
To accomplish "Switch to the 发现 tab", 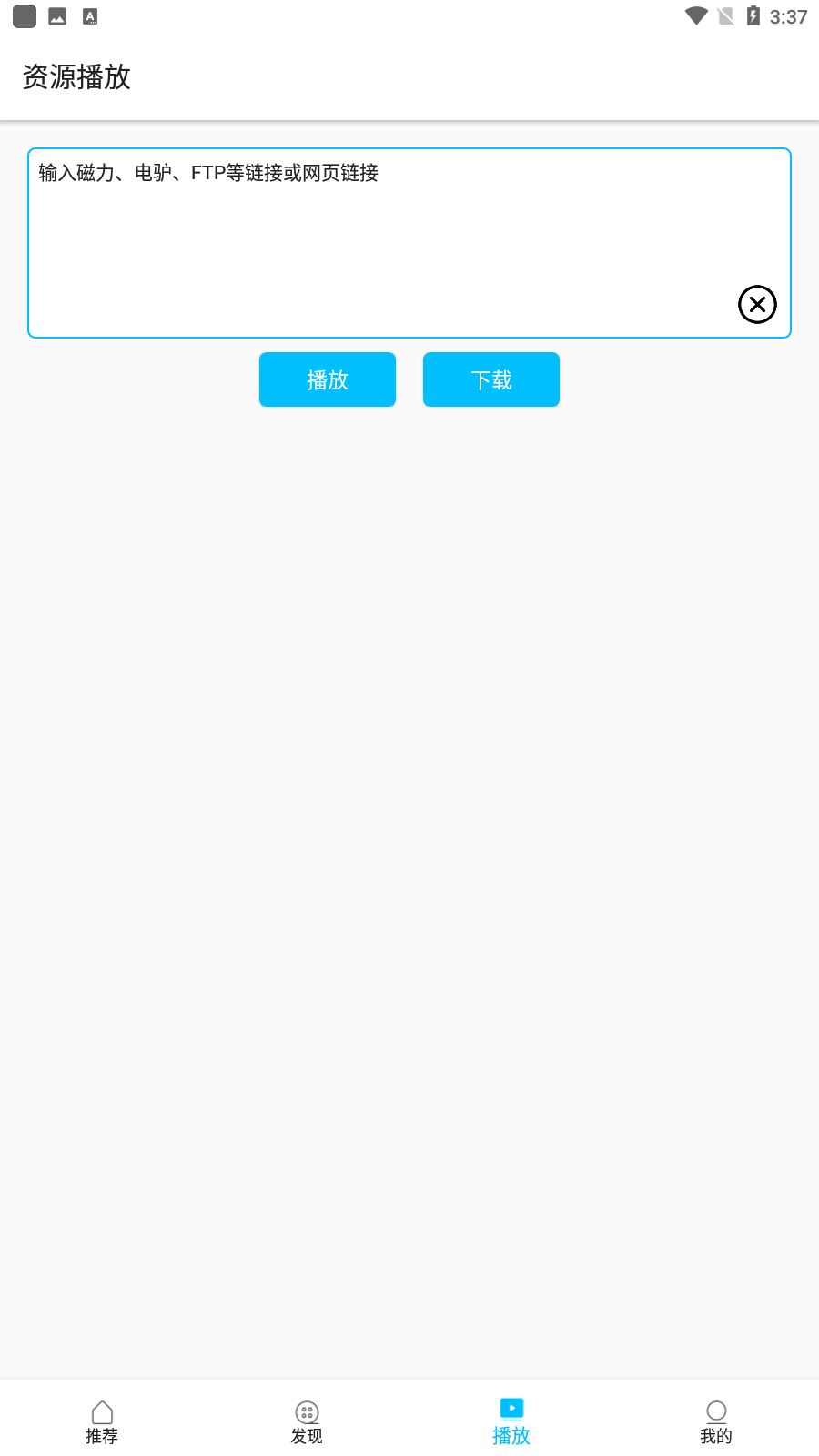I will [307, 1421].
